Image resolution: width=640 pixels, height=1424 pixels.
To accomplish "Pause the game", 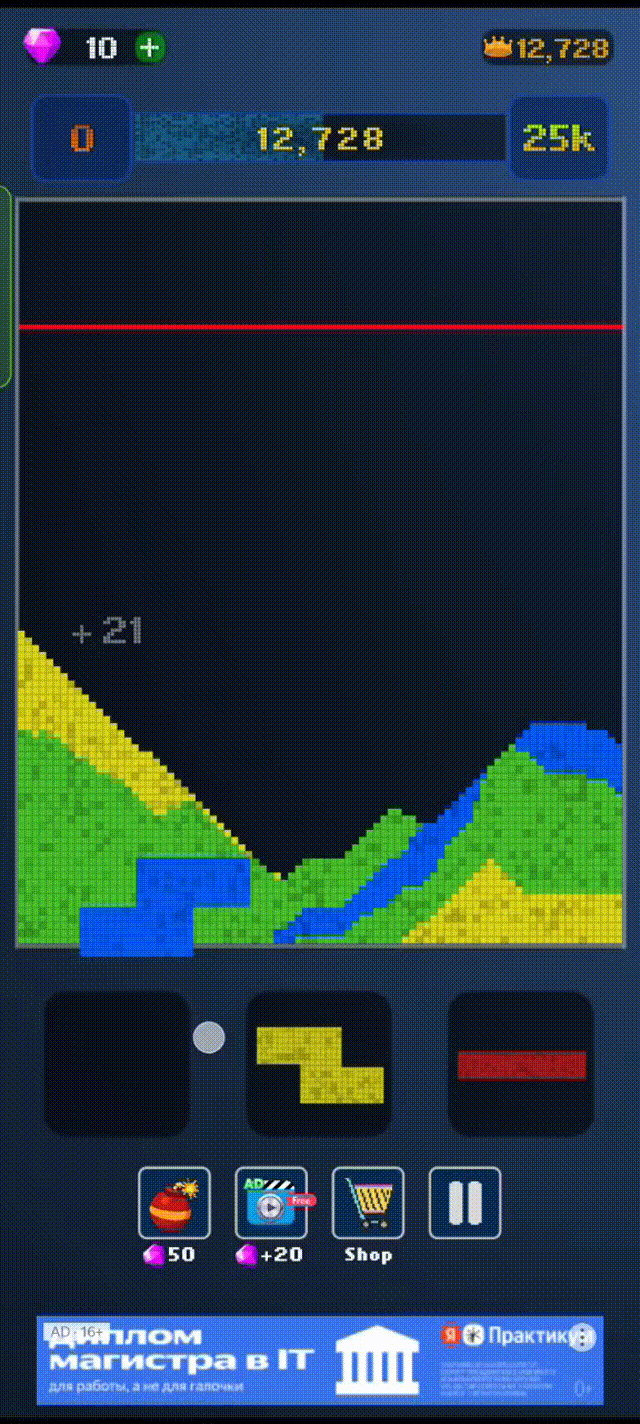I will point(465,1203).
